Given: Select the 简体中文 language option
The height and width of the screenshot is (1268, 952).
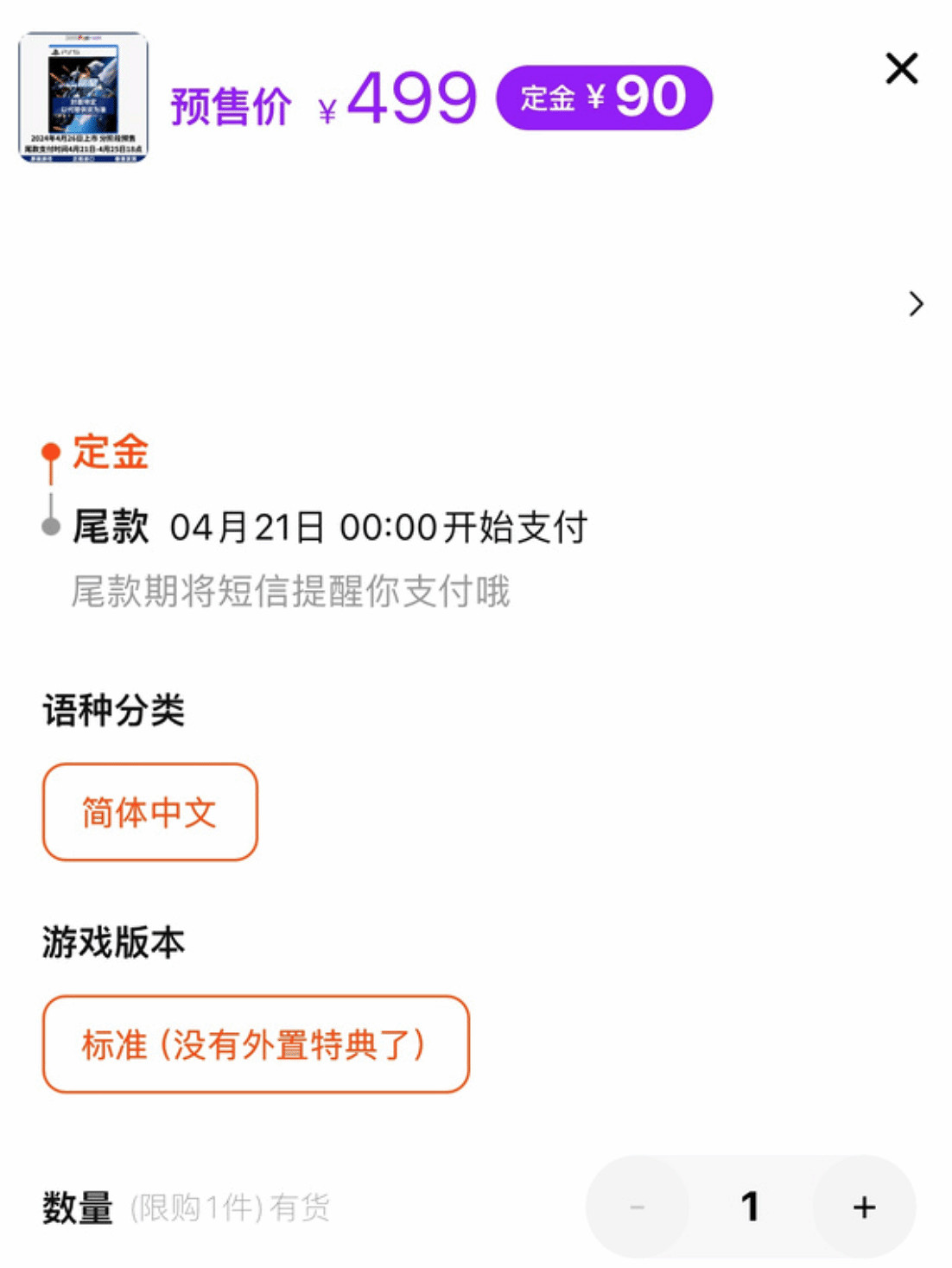Looking at the screenshot, I should [149, 810].
